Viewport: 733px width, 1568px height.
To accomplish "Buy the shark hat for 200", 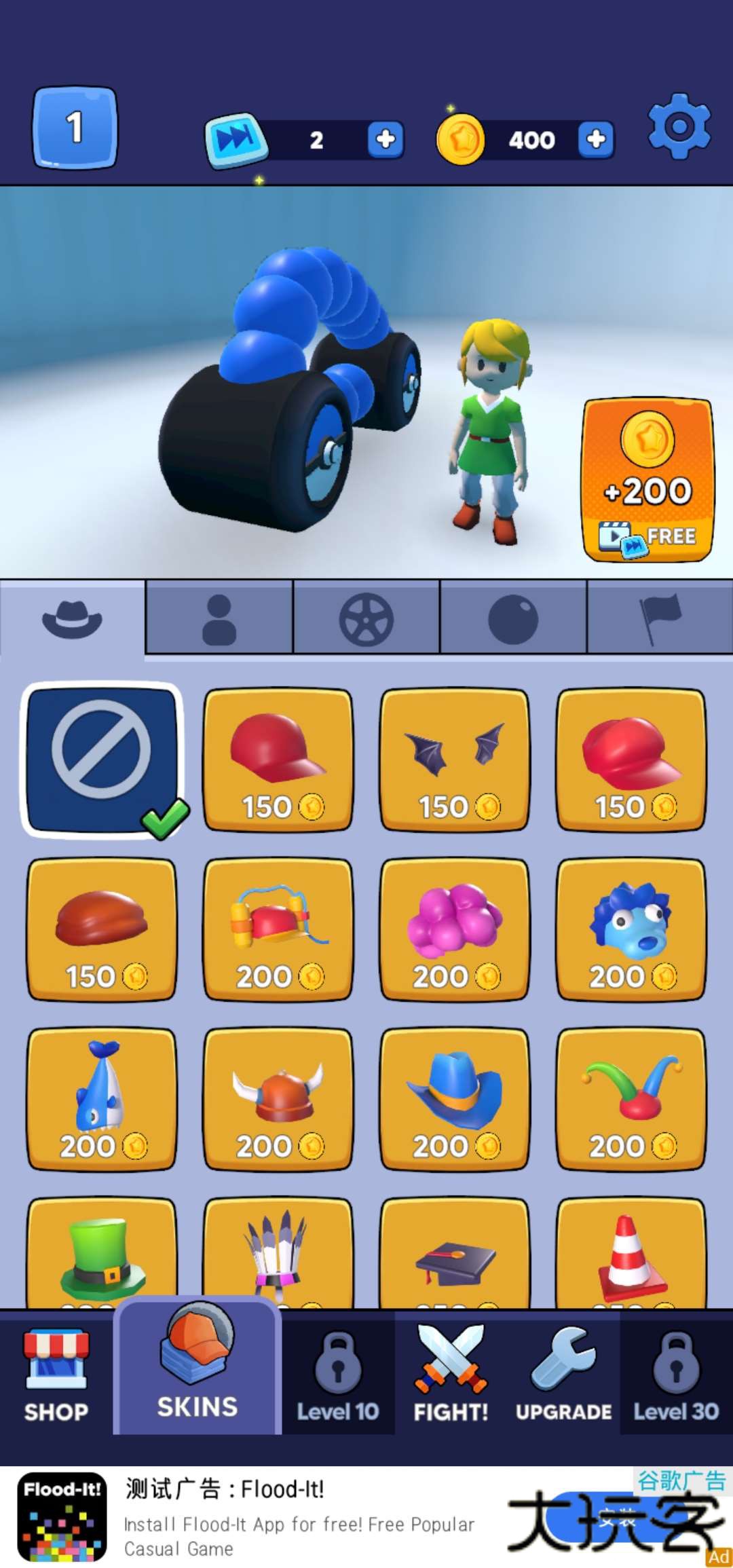I will 102,1098.
